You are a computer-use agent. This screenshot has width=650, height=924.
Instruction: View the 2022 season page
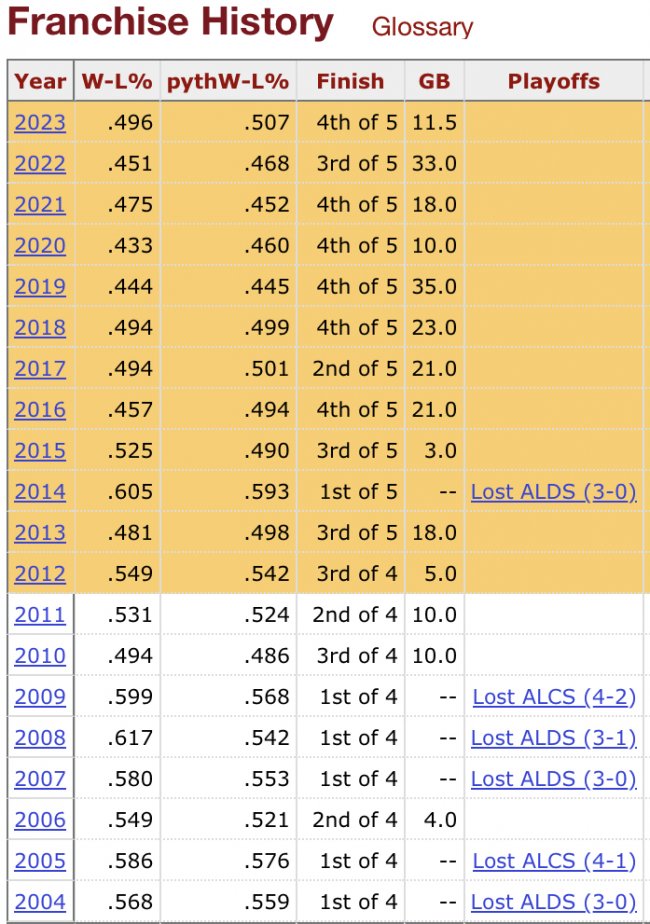40,164
